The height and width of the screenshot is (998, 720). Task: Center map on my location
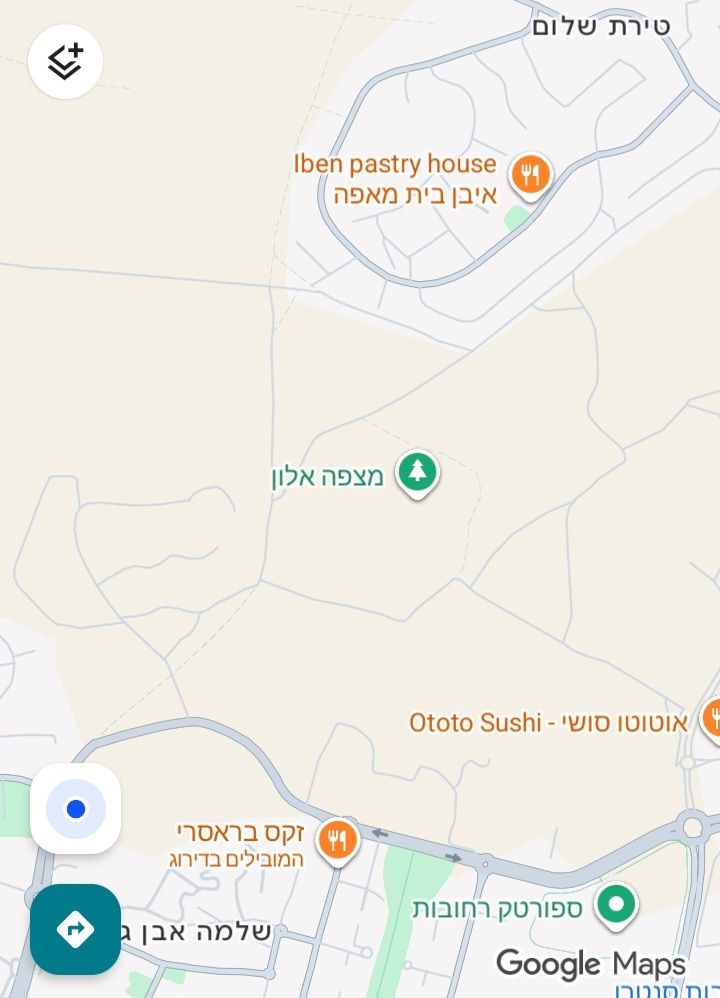pos(76,808)
